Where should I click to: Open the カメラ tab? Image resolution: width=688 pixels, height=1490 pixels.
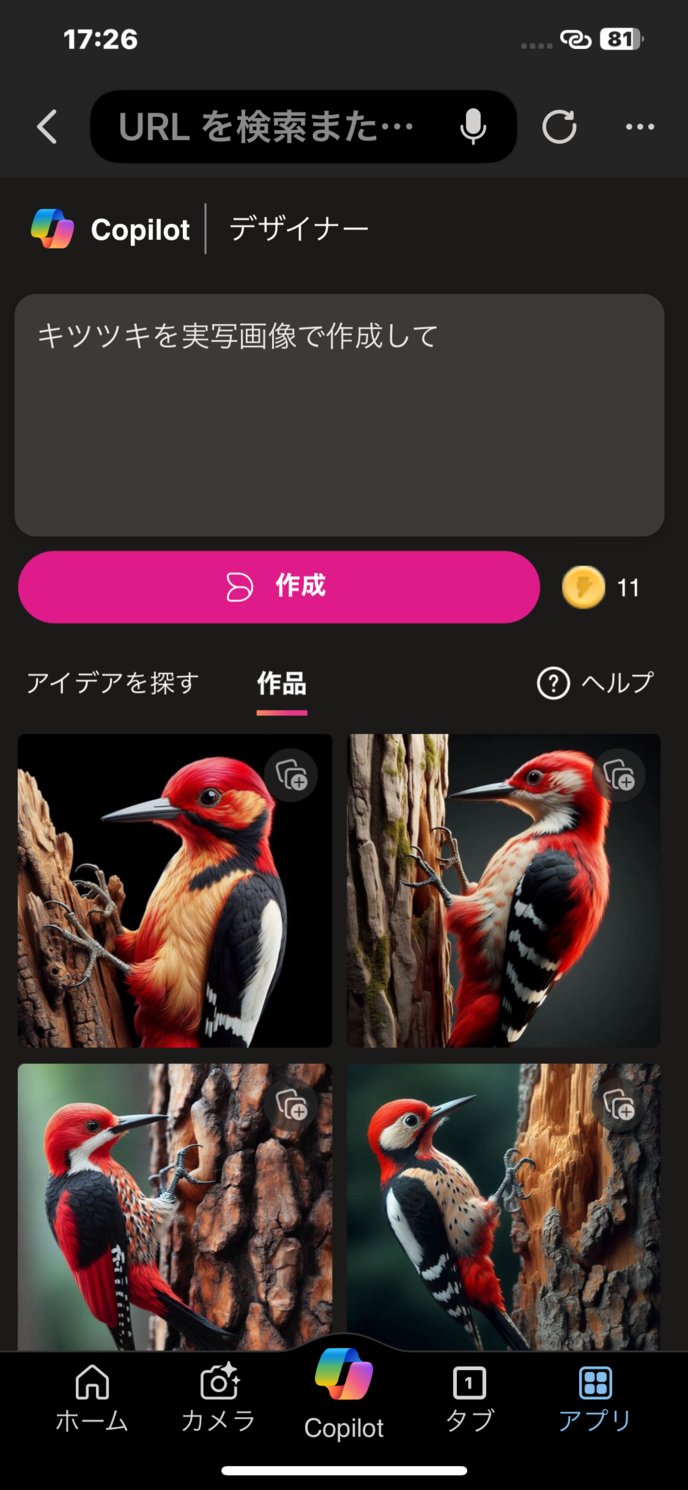point(218,1398)
